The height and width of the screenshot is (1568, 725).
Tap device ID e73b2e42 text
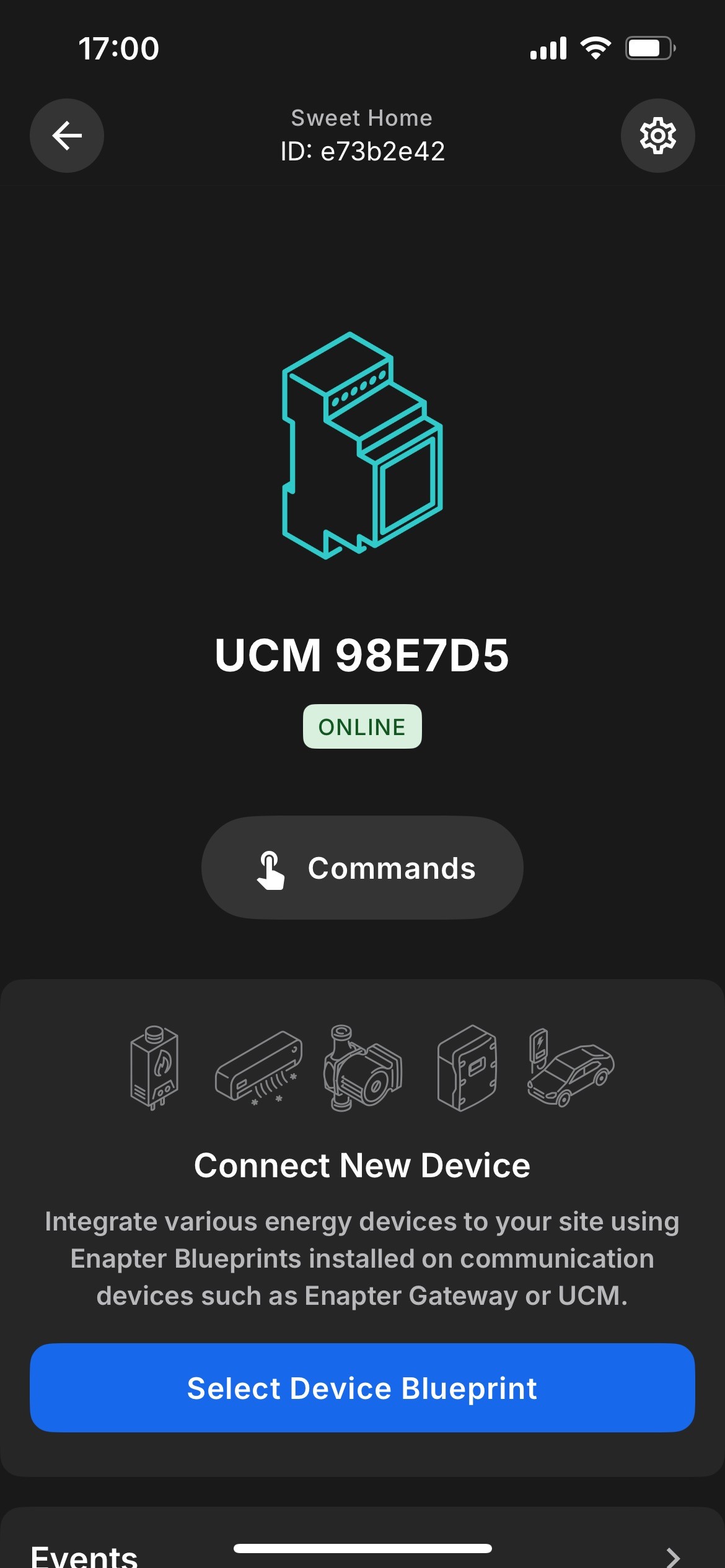click(362, 151)
